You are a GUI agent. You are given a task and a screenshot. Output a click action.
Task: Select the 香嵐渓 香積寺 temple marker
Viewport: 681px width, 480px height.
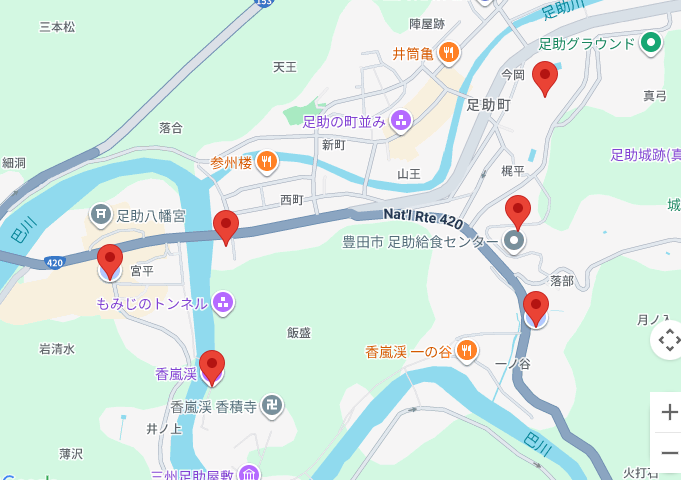[x=272, y=406]
